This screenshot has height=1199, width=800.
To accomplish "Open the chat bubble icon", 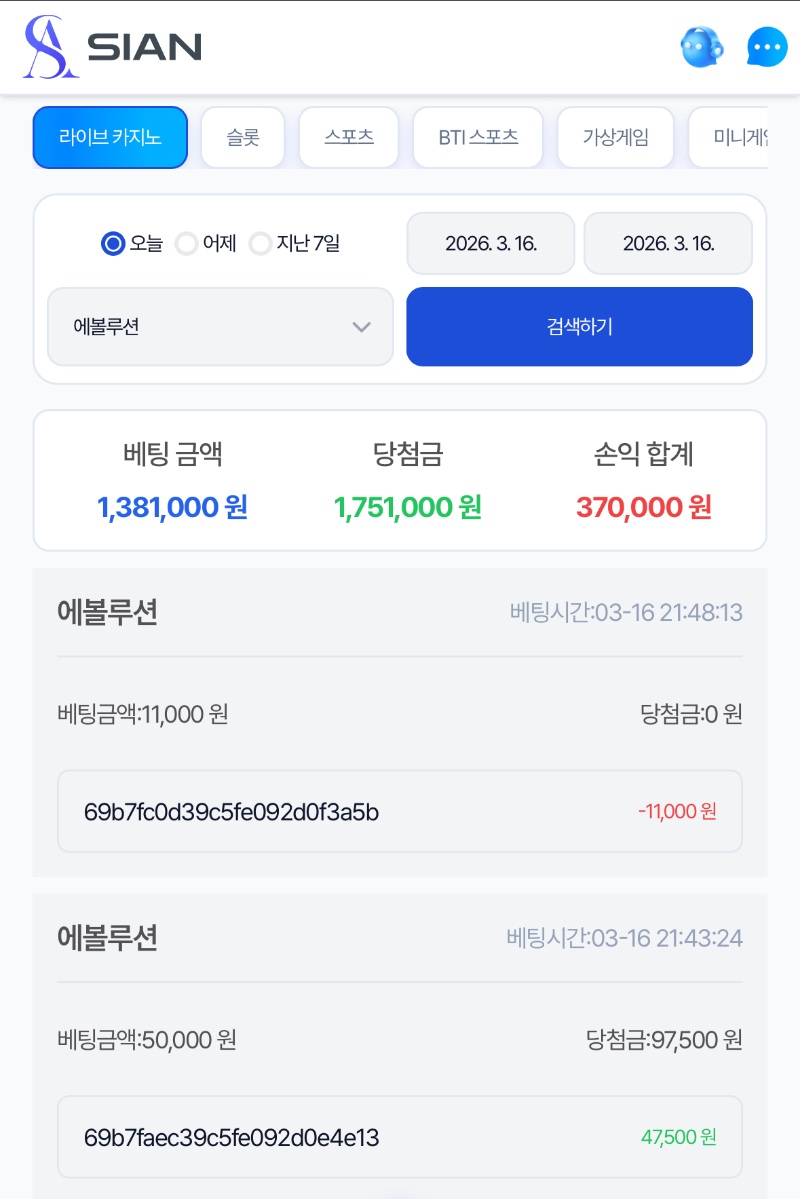I will [x=767, y=47].
